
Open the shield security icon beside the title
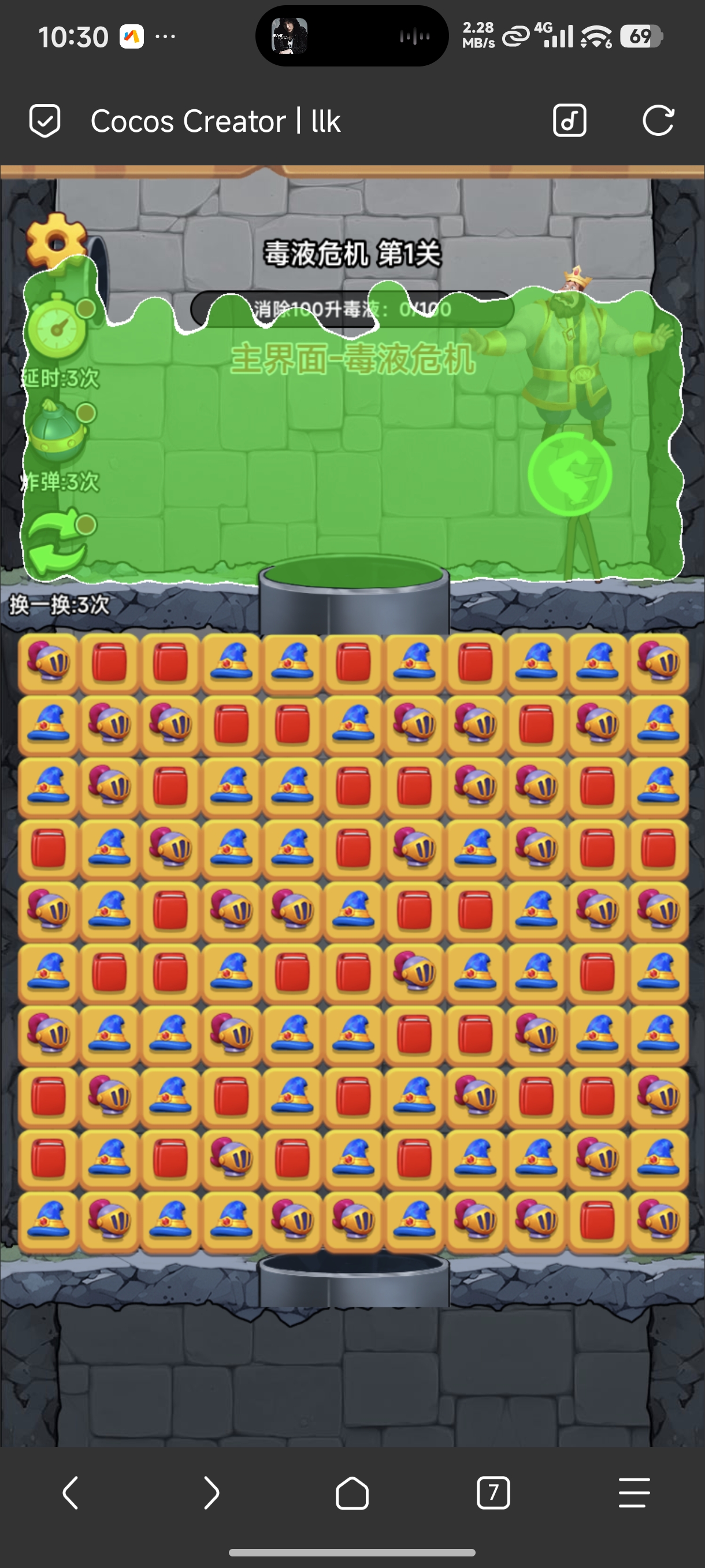coord(45,120)
